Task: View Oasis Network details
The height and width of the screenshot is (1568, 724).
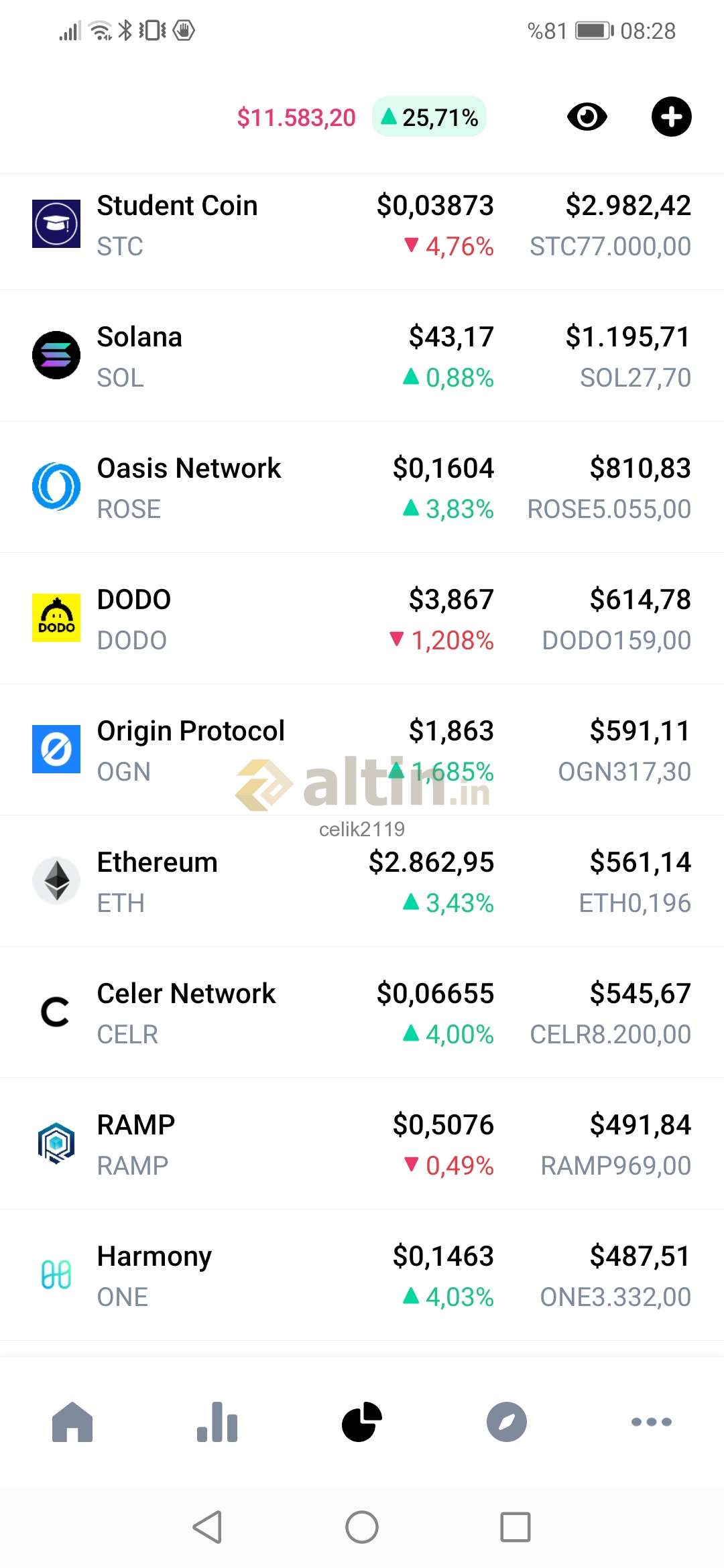Action: pyautogui.click(x=362, y=487)
